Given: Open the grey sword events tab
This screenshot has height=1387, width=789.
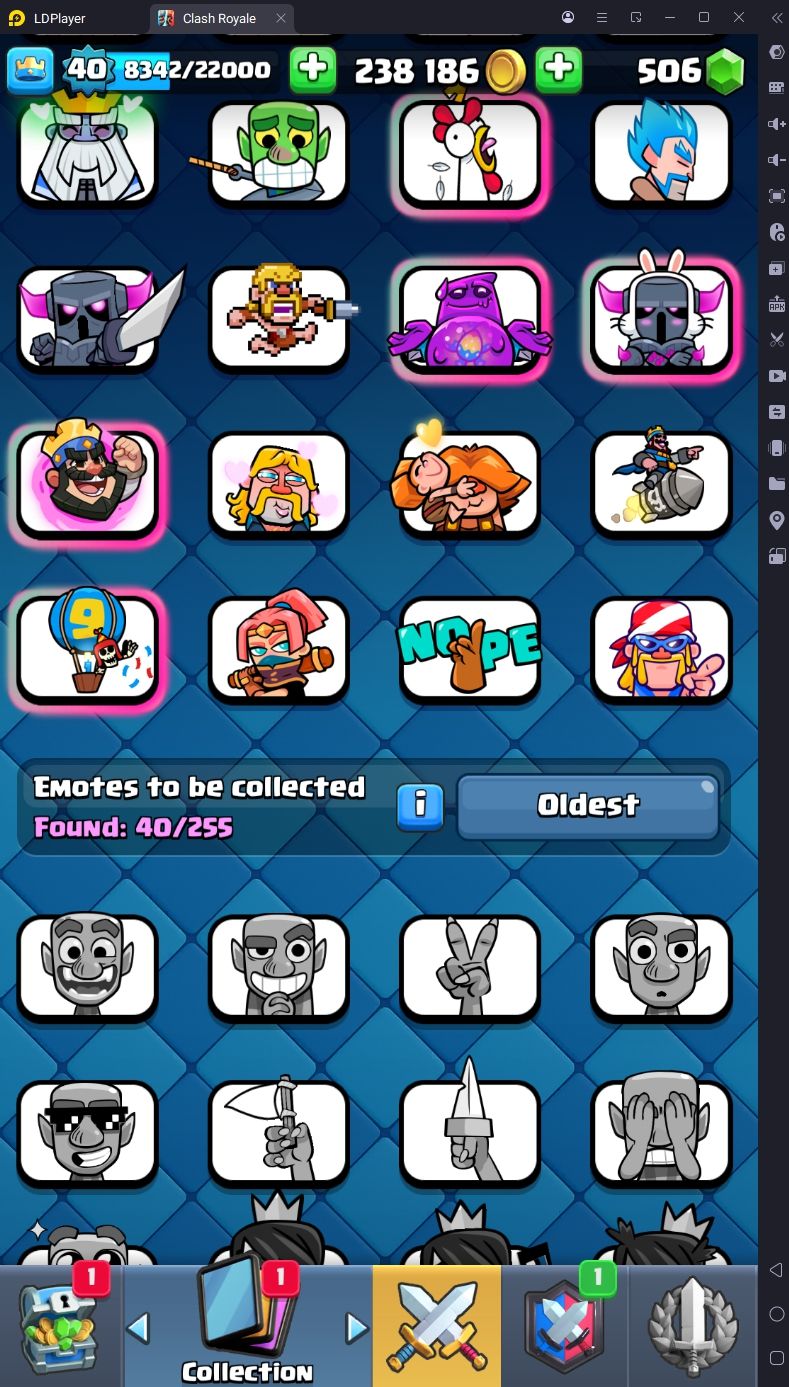Looking at the screenshot, I should pos(693,1326).
